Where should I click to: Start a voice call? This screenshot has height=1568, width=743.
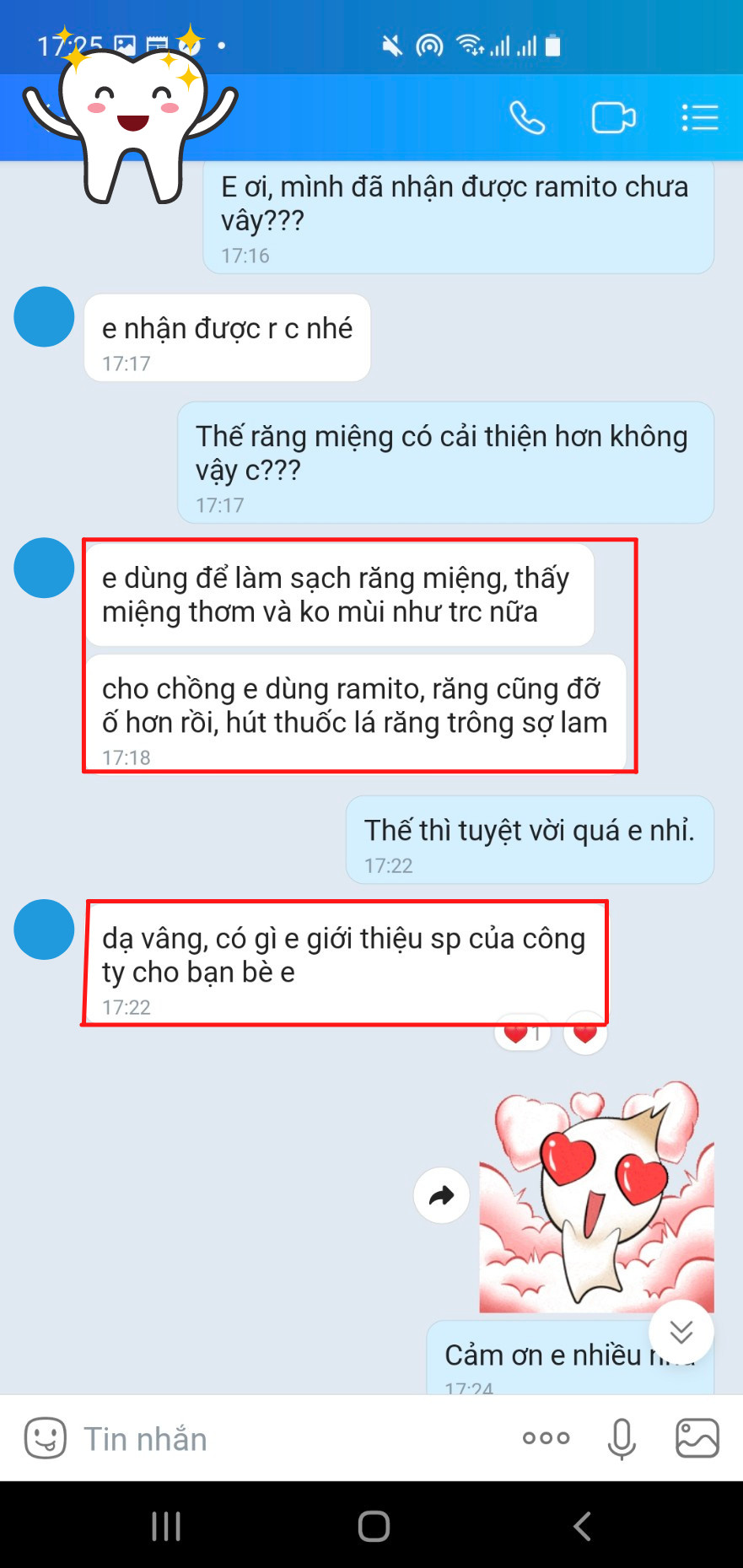pyautogui.click(x=527, y=118)
